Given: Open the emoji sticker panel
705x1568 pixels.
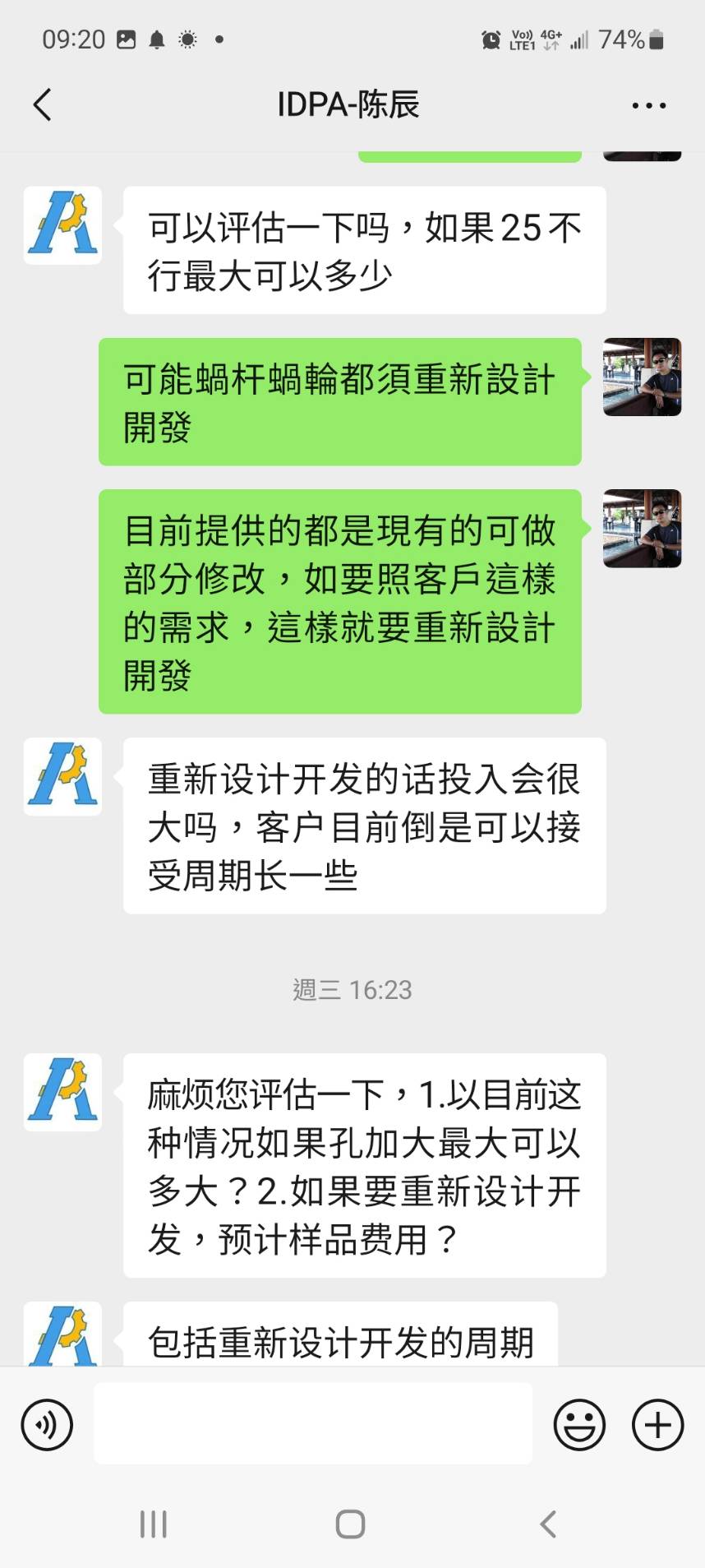Looking at the screenshot, I should [x=579, y=1425].
